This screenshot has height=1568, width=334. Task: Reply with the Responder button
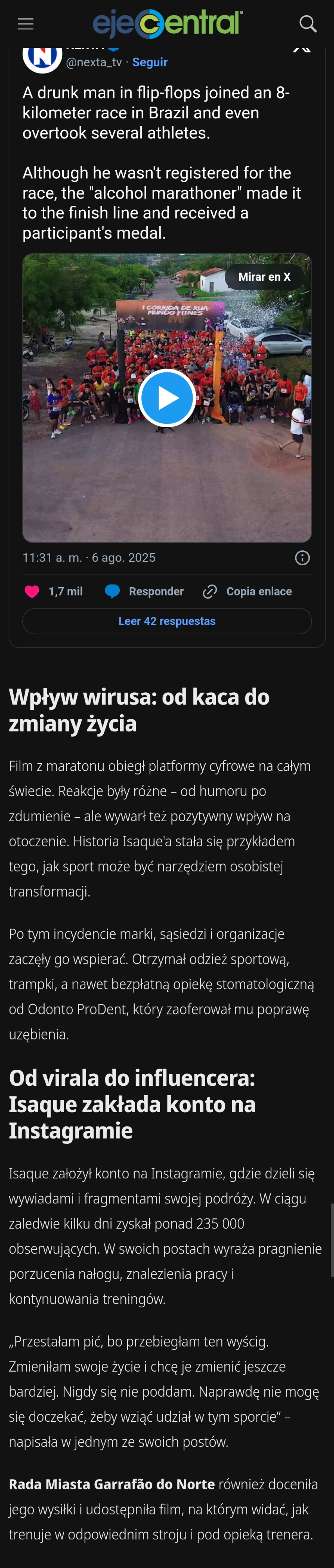(x=144, y=591)
